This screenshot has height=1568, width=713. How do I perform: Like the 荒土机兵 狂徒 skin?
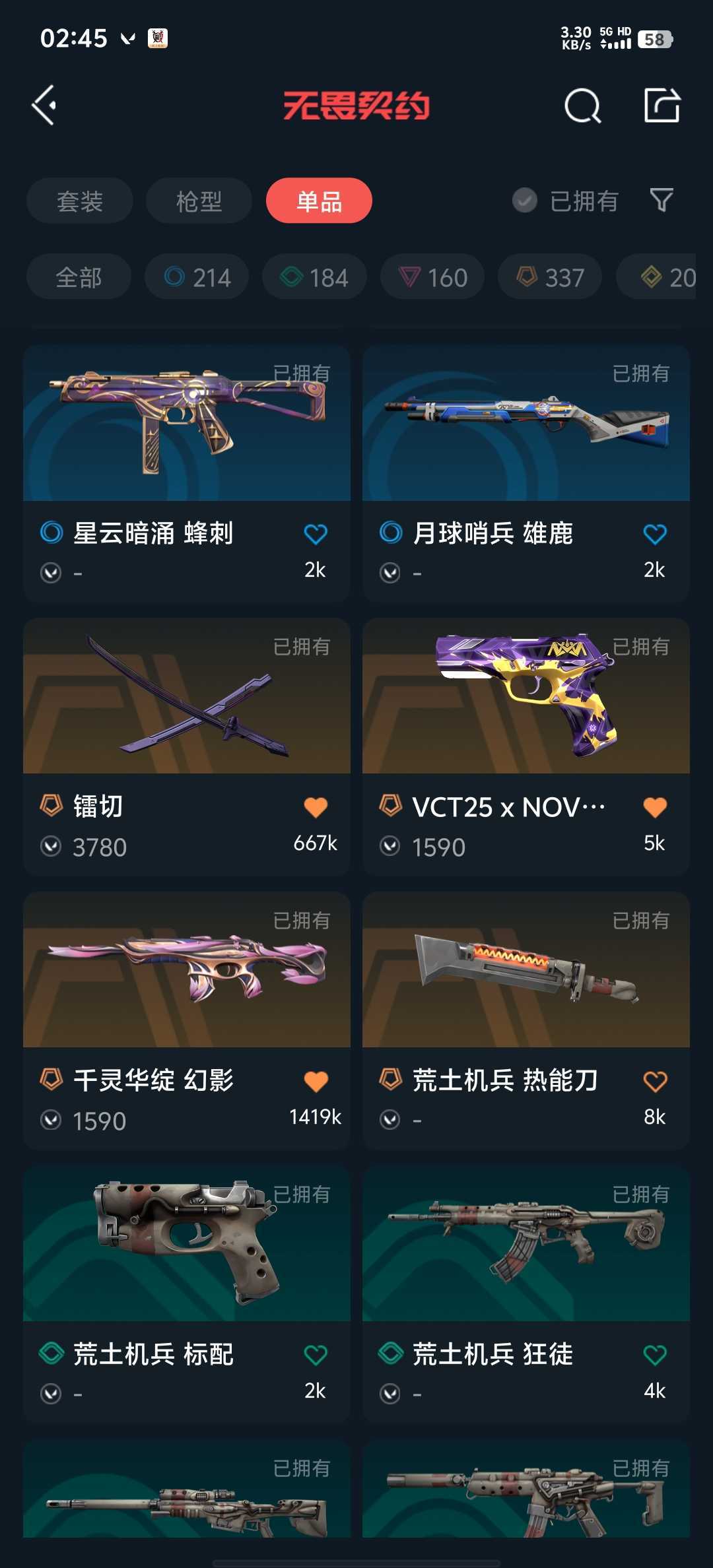[x=655, y=1355]
